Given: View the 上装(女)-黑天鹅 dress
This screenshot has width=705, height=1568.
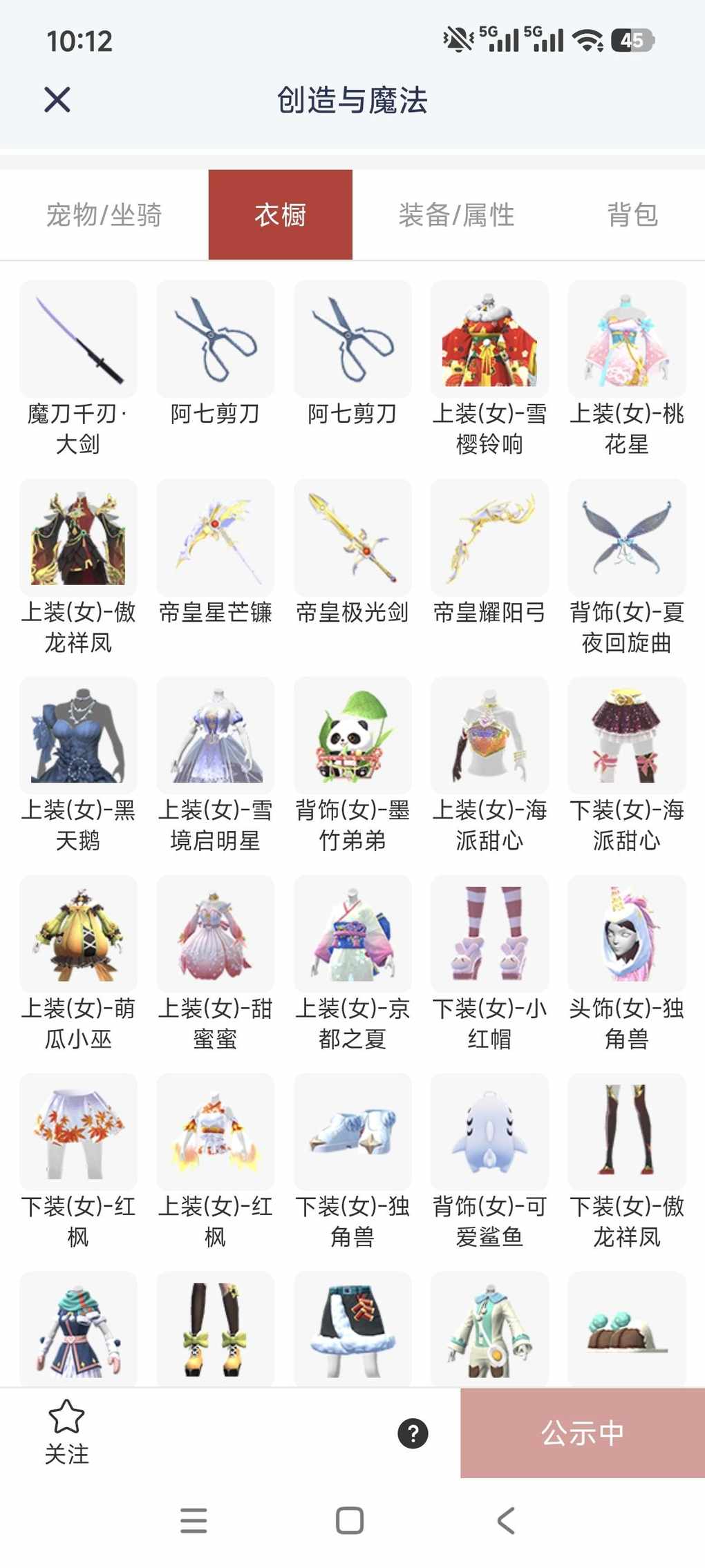Looking at the screenshot, I should [78, 736].
